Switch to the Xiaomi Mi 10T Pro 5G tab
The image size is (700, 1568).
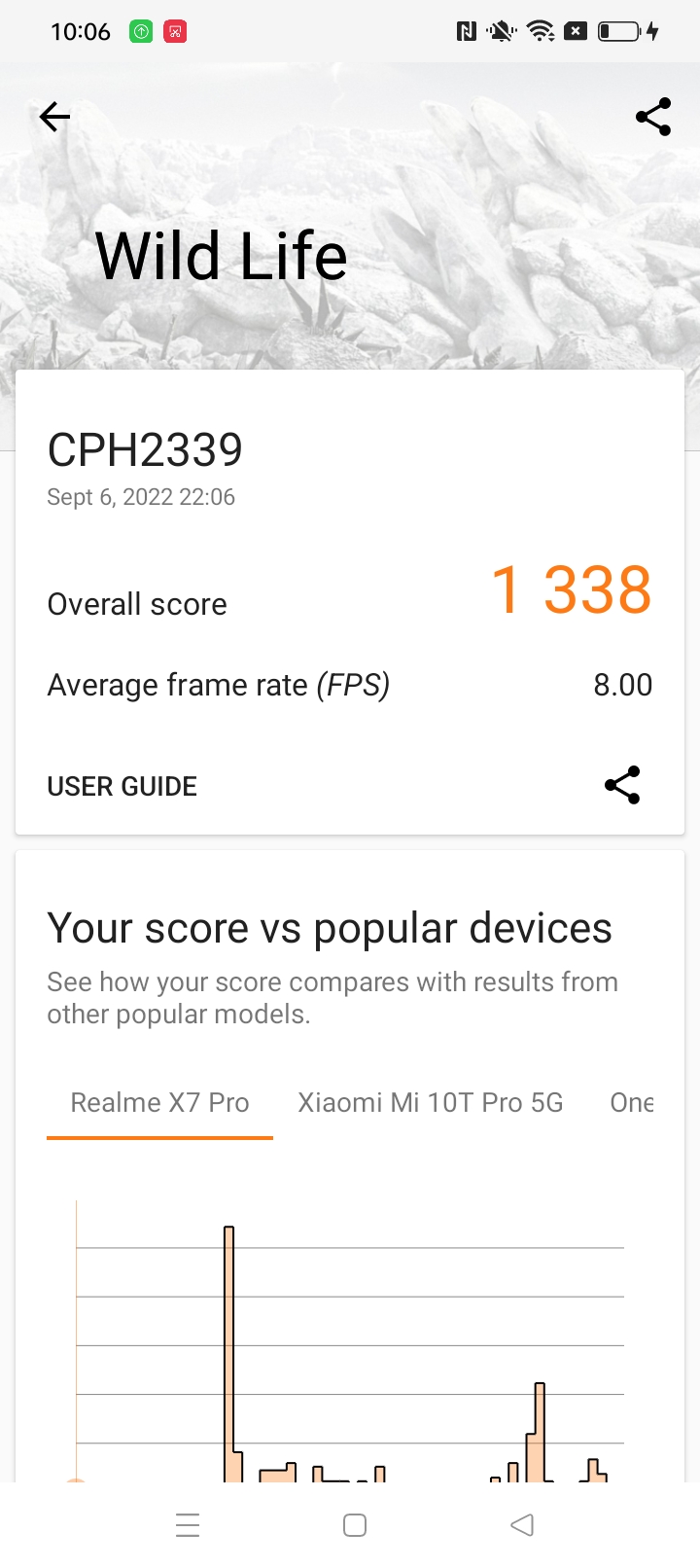tap(431, 1103)
